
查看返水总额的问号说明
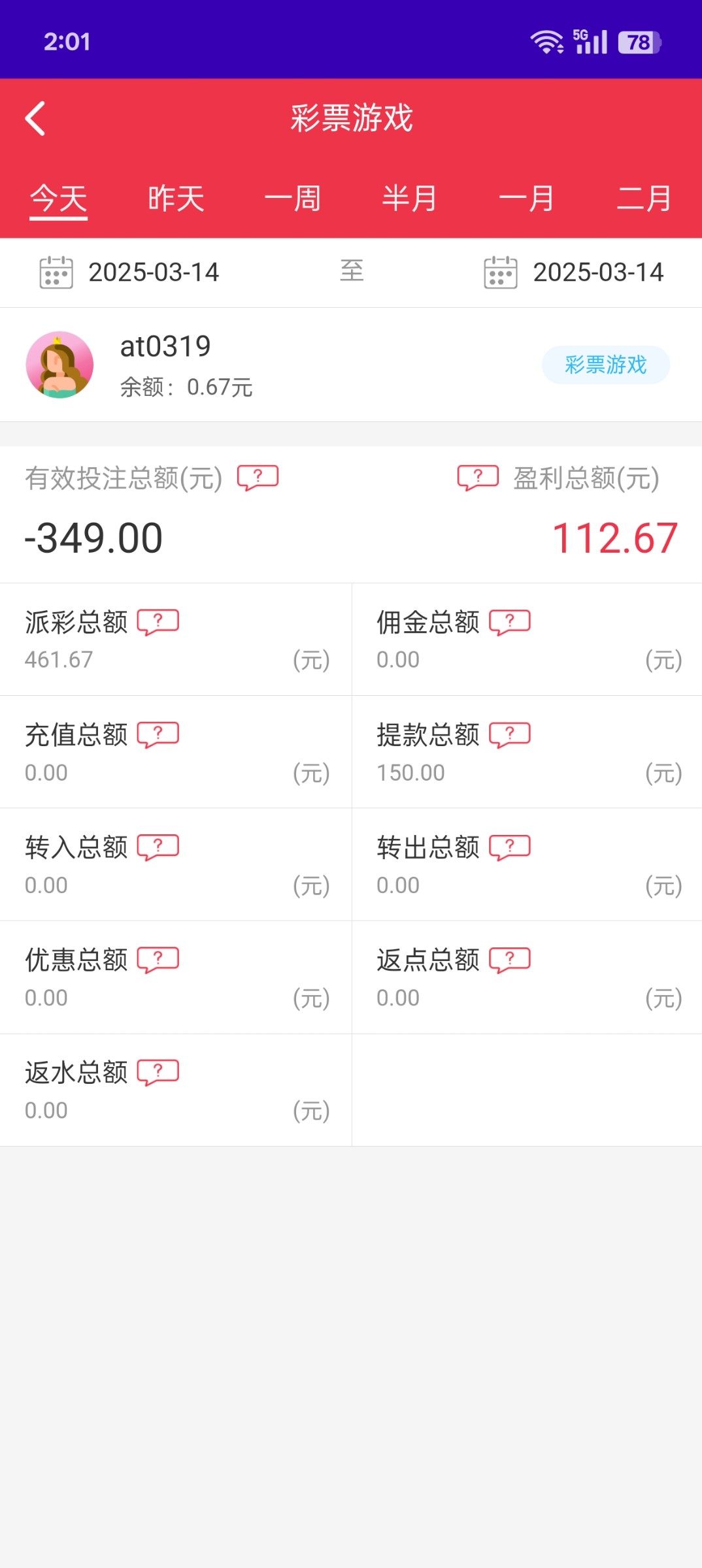click(158, 1071)
